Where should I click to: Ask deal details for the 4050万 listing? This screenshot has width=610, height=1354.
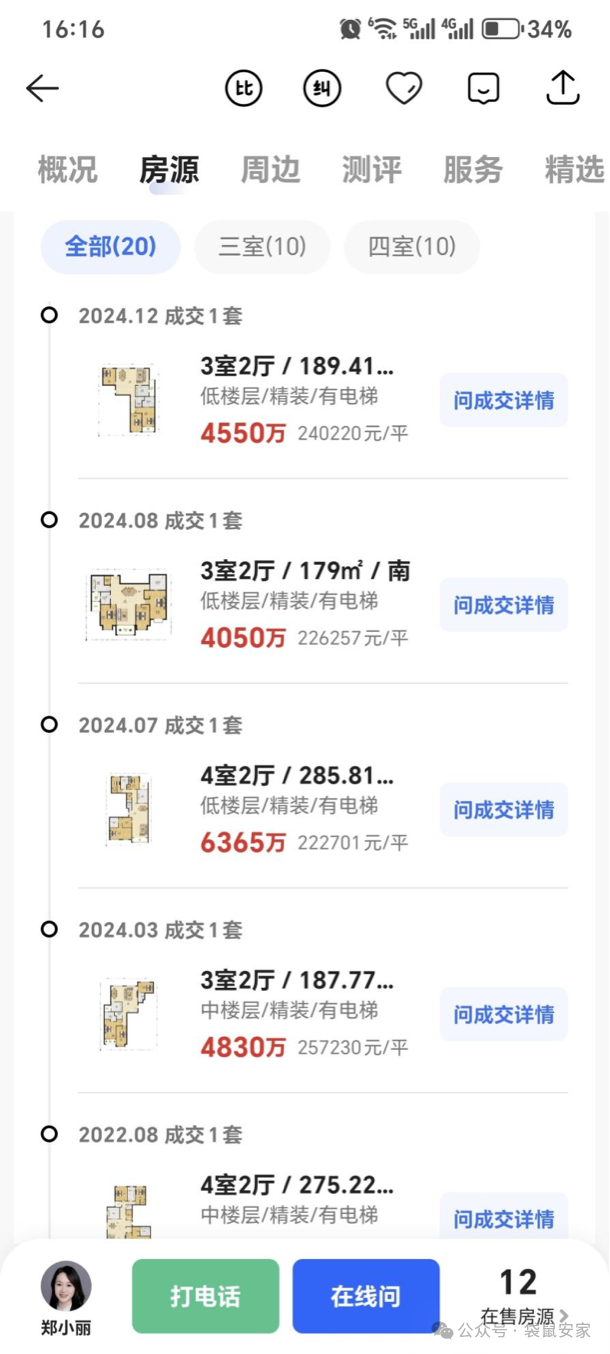[x=504, y=605]
